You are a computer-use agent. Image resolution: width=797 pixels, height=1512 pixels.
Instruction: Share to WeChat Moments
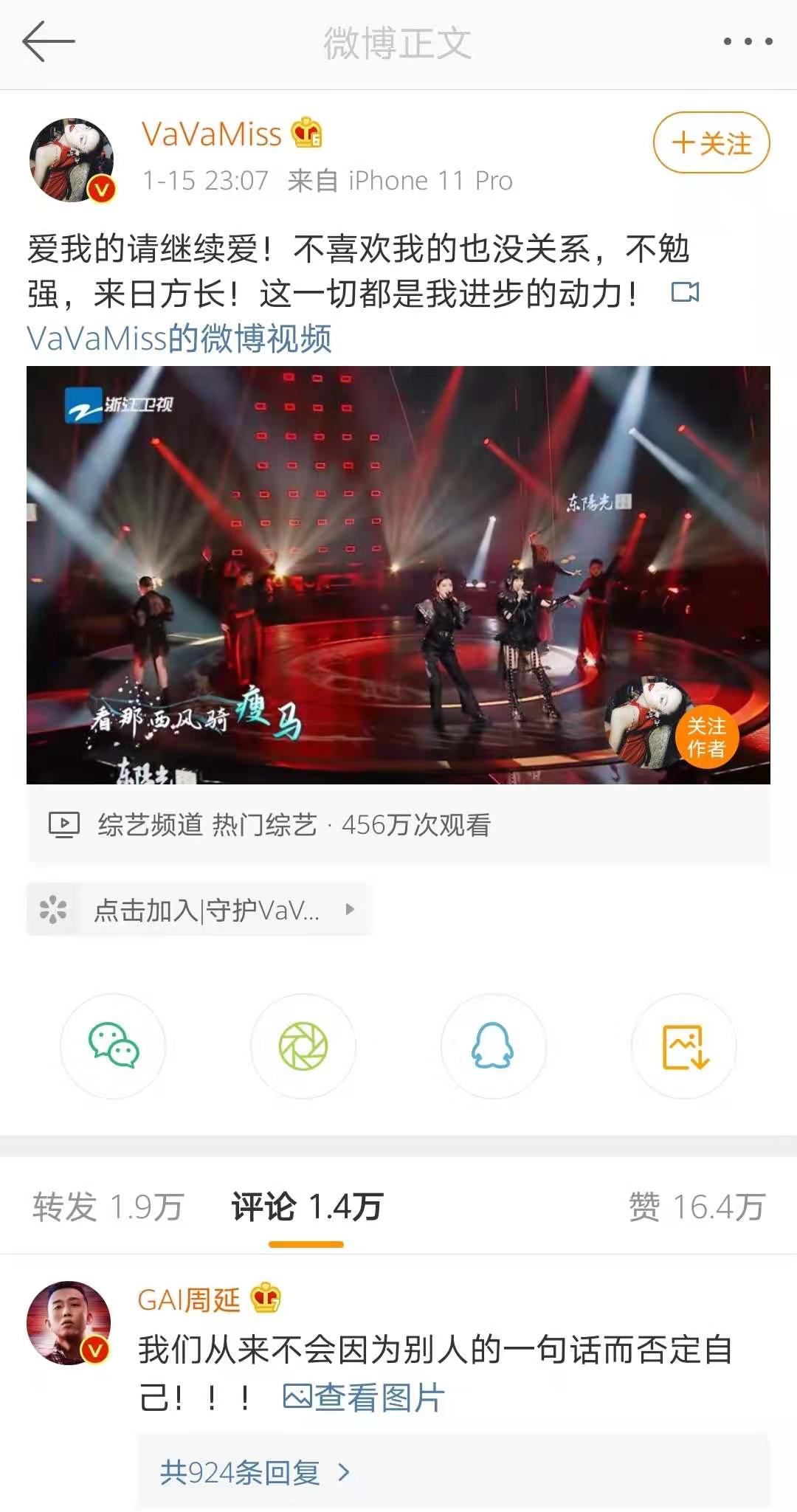tap(303, 1046)
